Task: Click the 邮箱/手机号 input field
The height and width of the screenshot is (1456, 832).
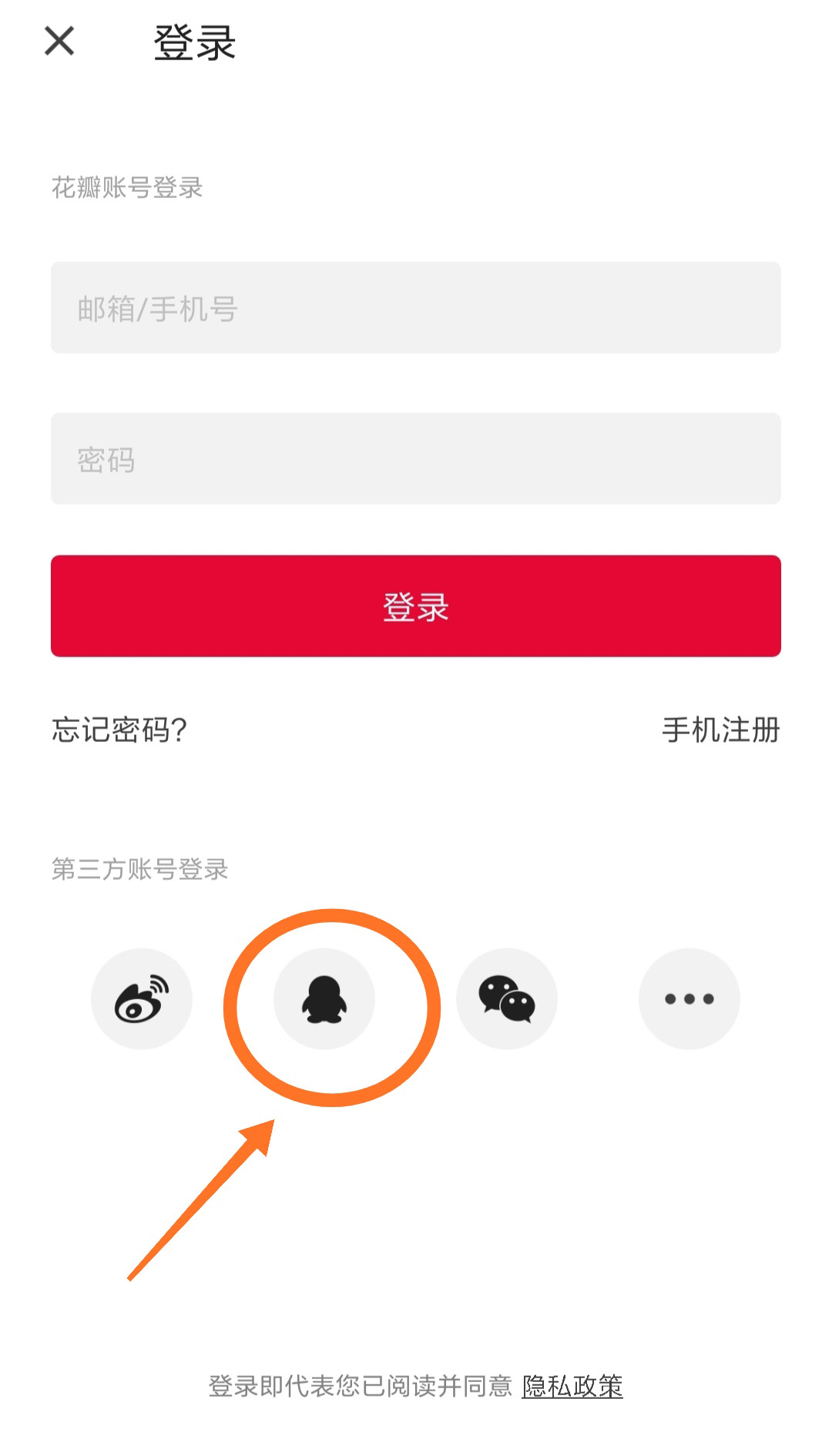Action: coord(416,308)
